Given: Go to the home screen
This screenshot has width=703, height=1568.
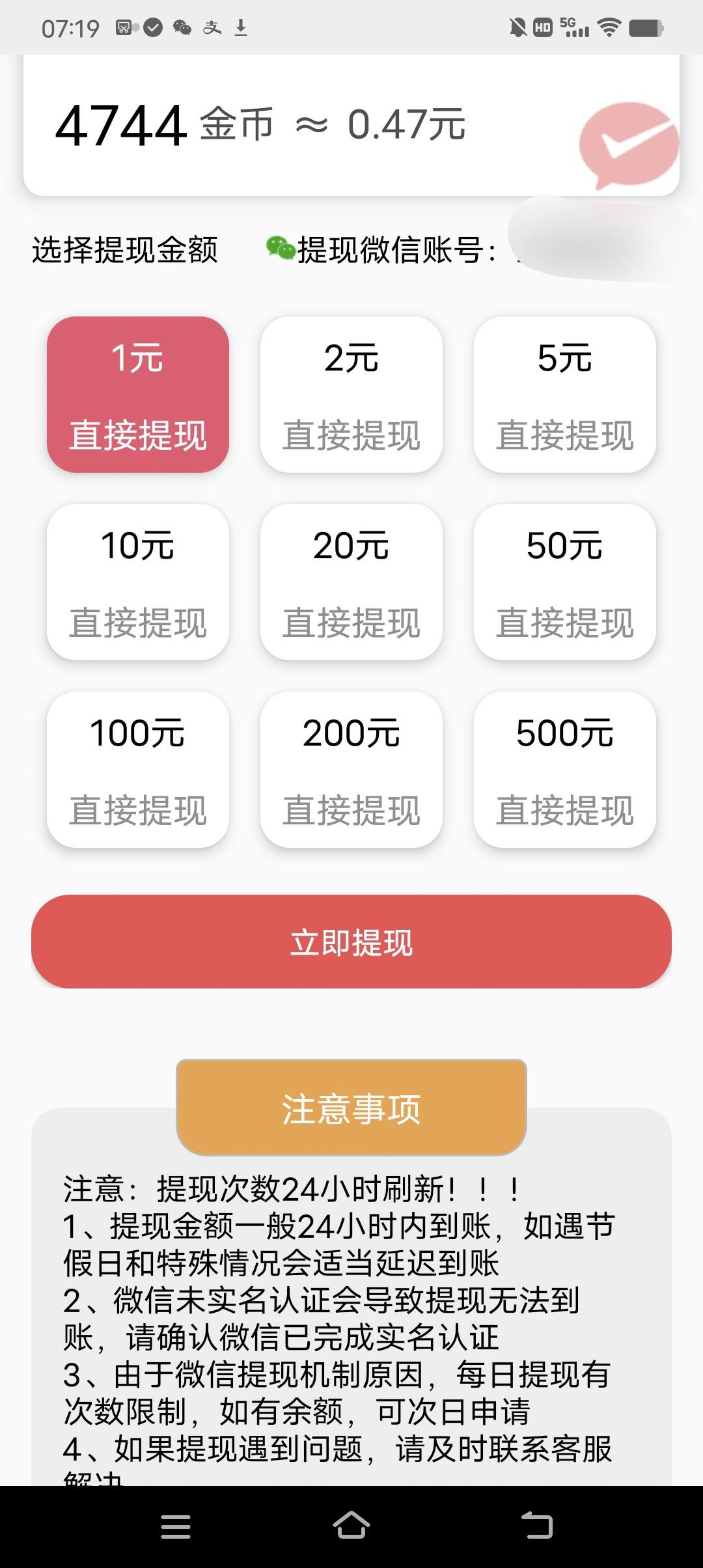Looking at the screenshot, I should tap(351, 1526).
